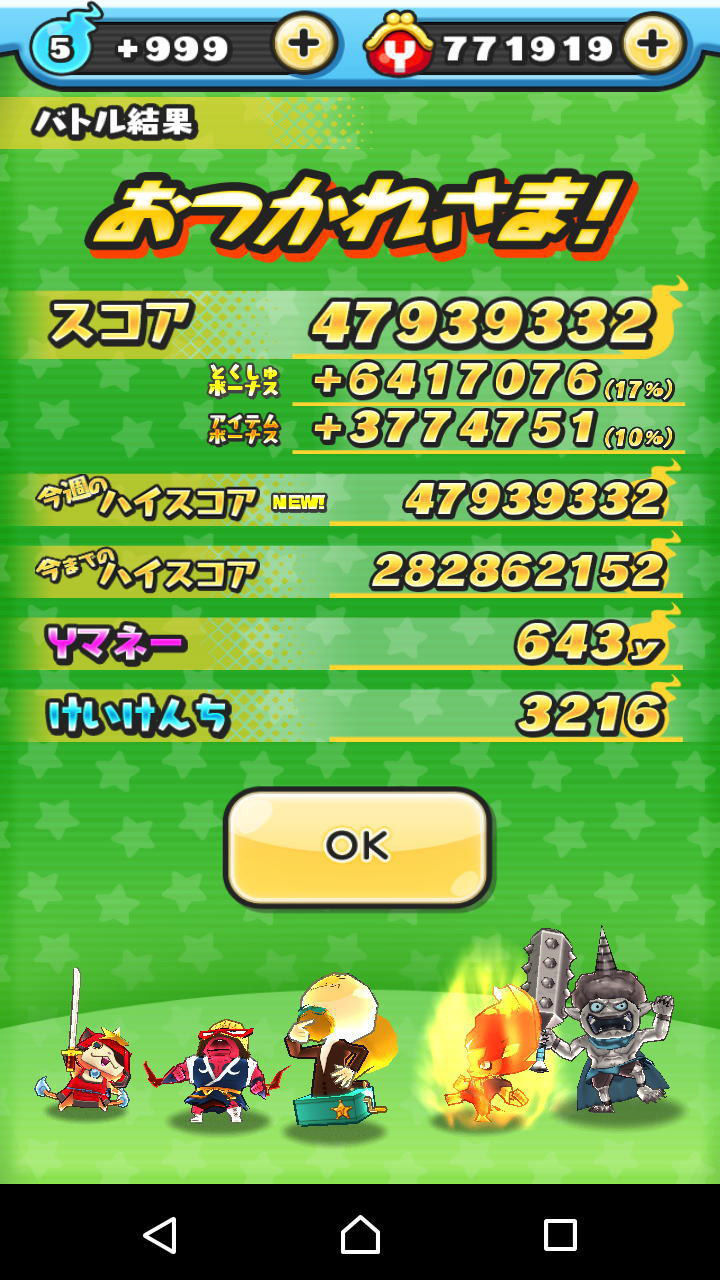Open the recent apps overview

[x=560, y=1235]
